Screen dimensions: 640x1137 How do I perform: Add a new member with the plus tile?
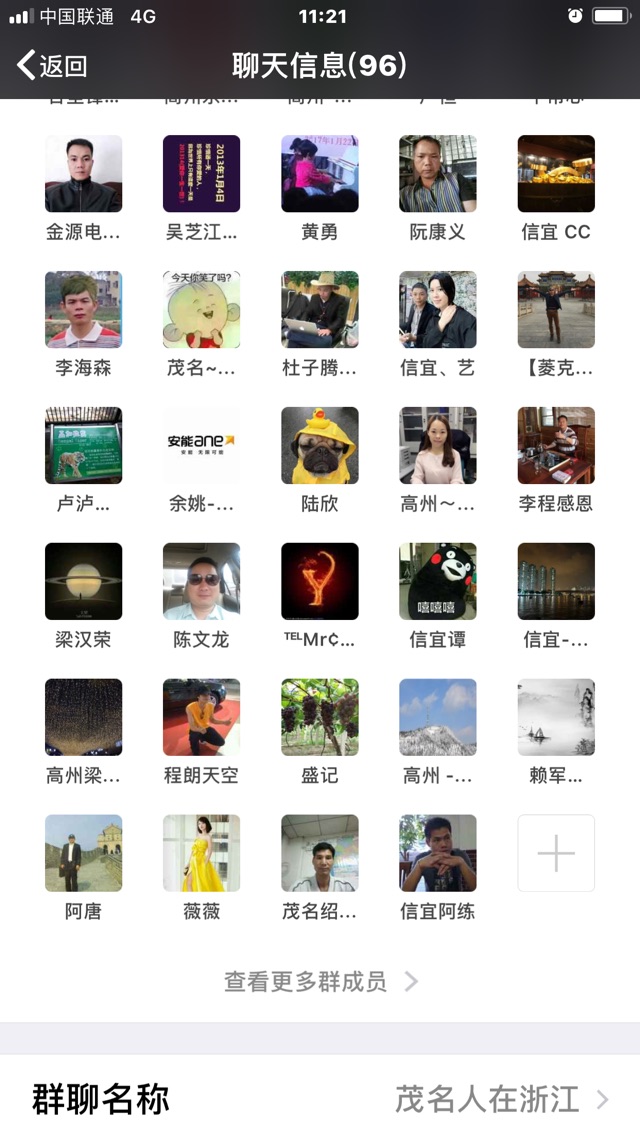(556, 853)
